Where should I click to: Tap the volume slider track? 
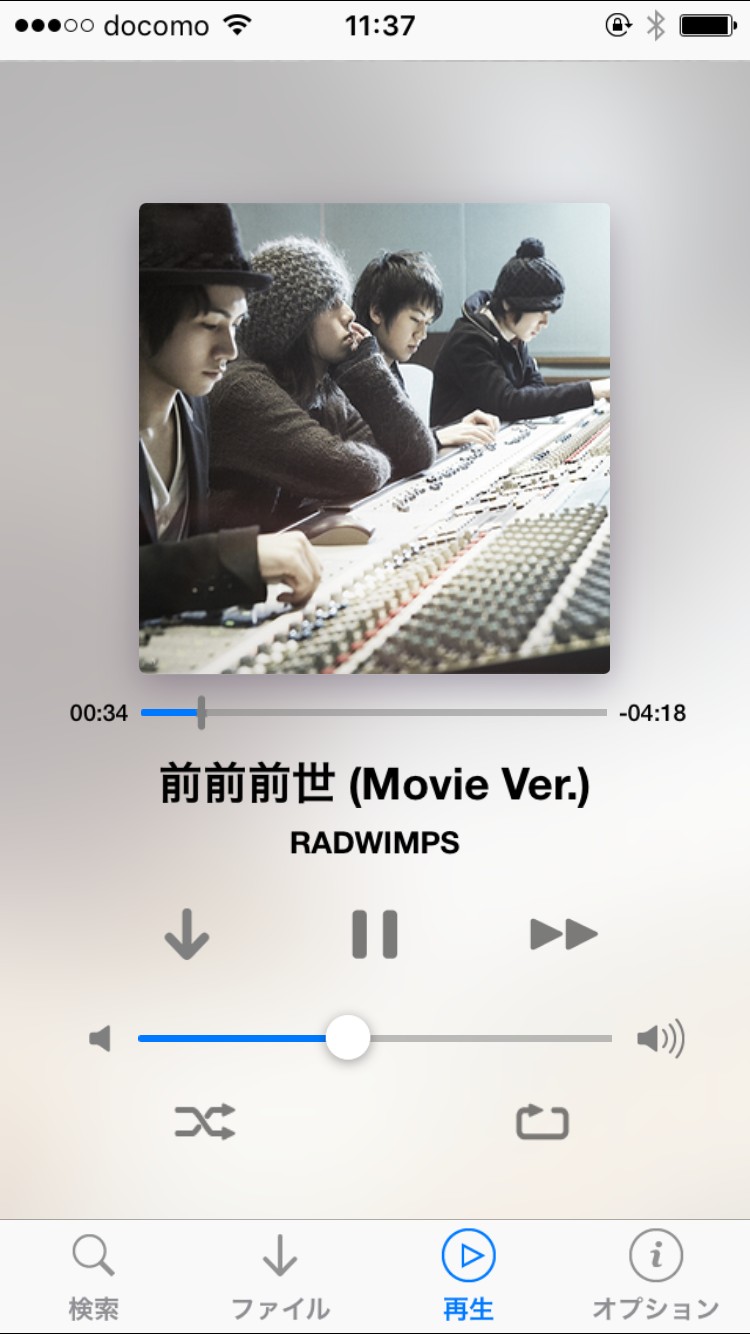pos(480,1039)
